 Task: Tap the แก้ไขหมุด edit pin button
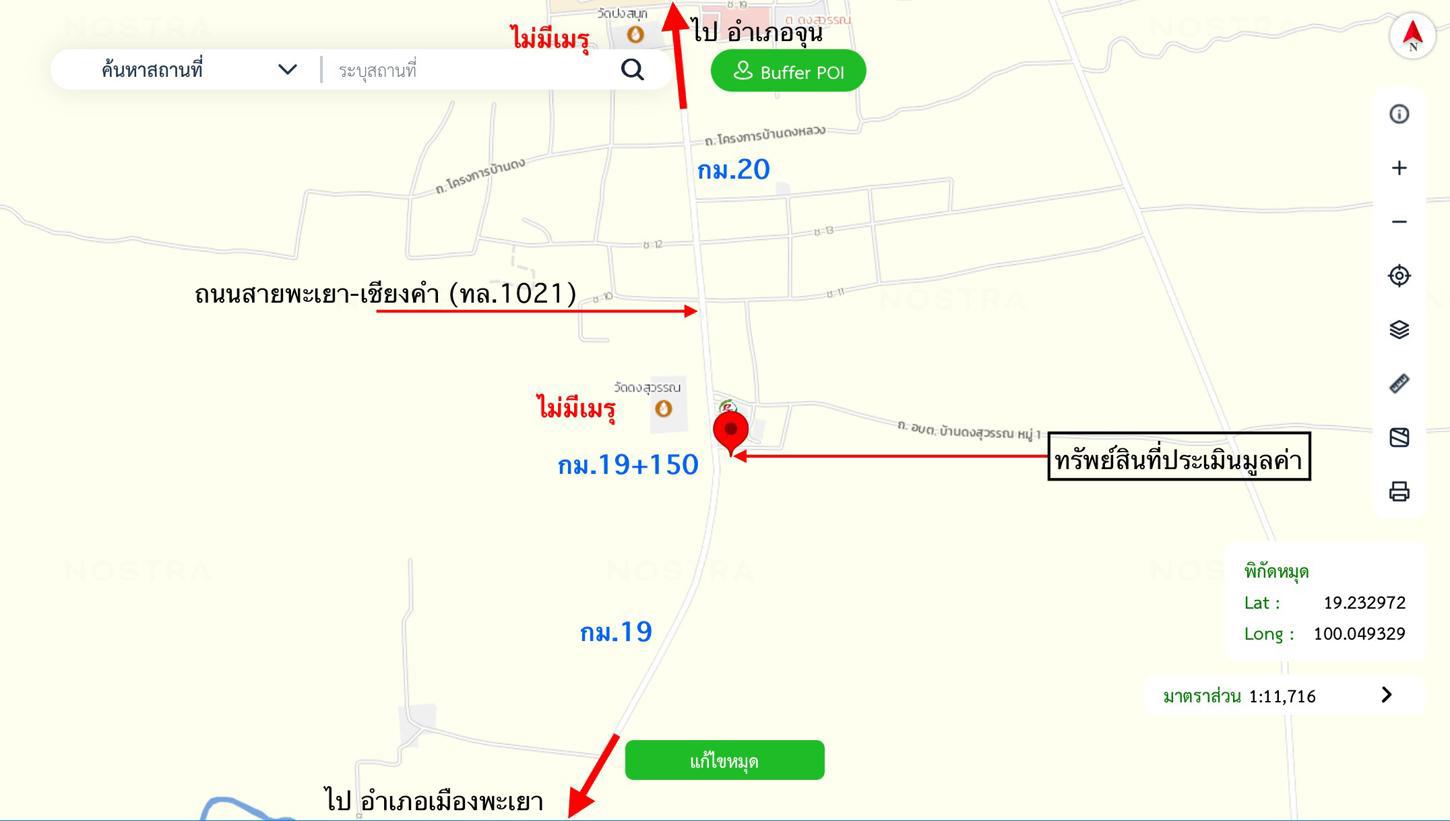[x=724, y=761]
